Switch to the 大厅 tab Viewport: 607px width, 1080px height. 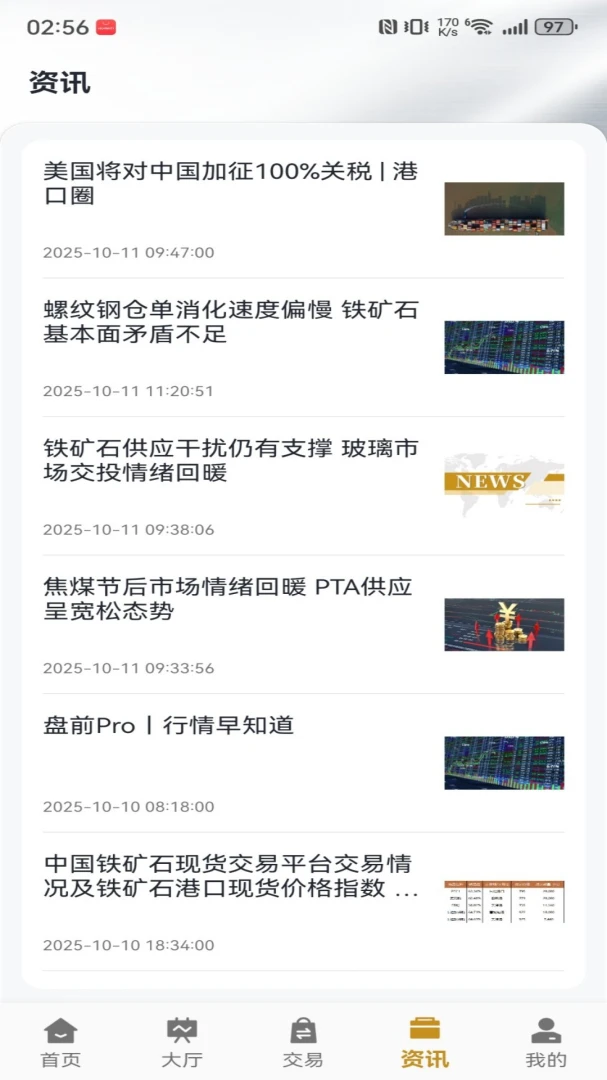182,1043
